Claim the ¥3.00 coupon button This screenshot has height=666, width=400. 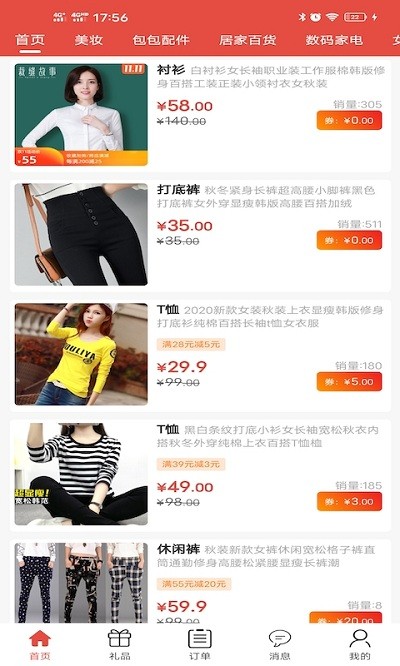point(349,502)
